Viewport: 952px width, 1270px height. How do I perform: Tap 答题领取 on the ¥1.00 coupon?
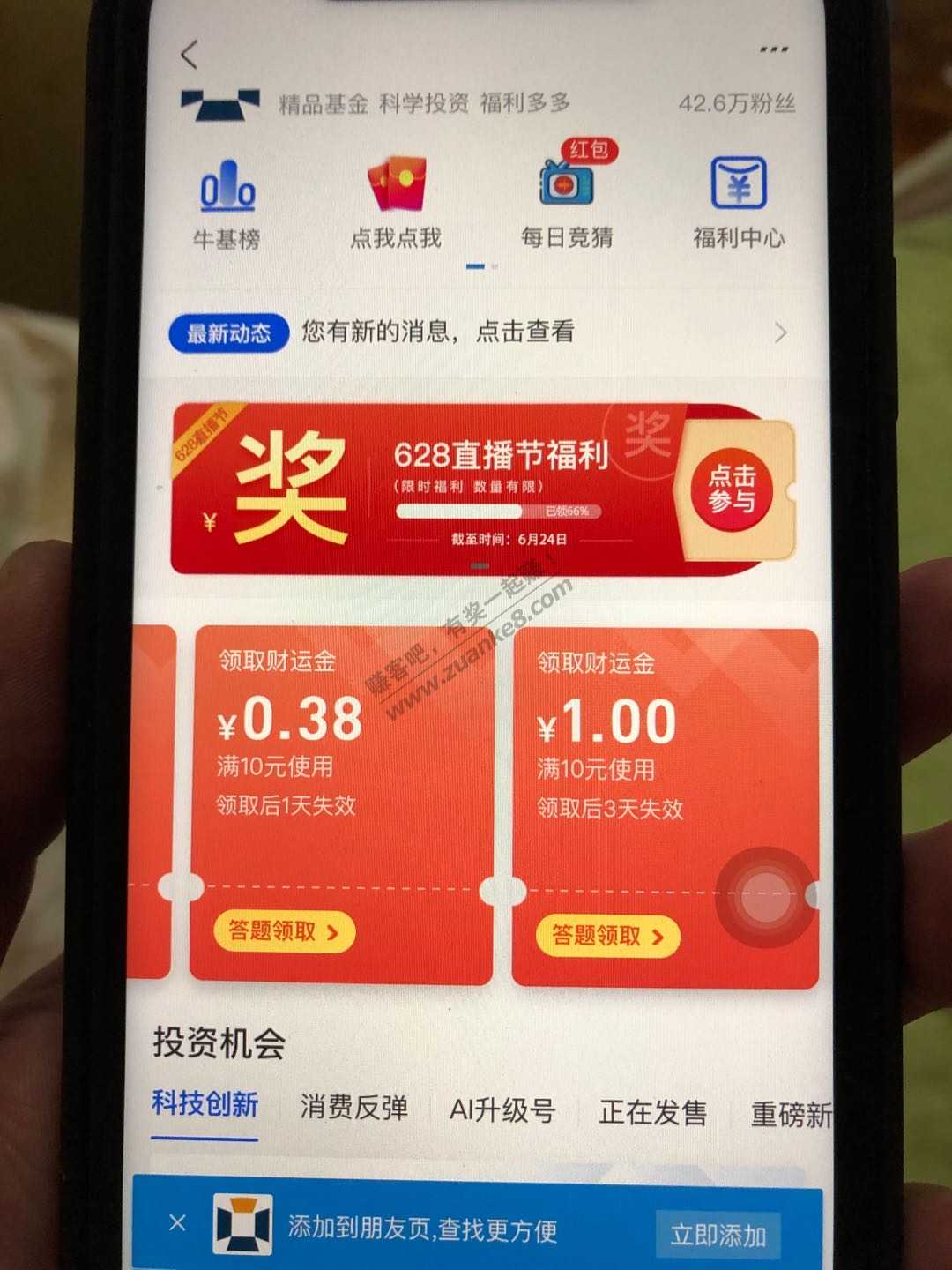click(x=607, y=935)
